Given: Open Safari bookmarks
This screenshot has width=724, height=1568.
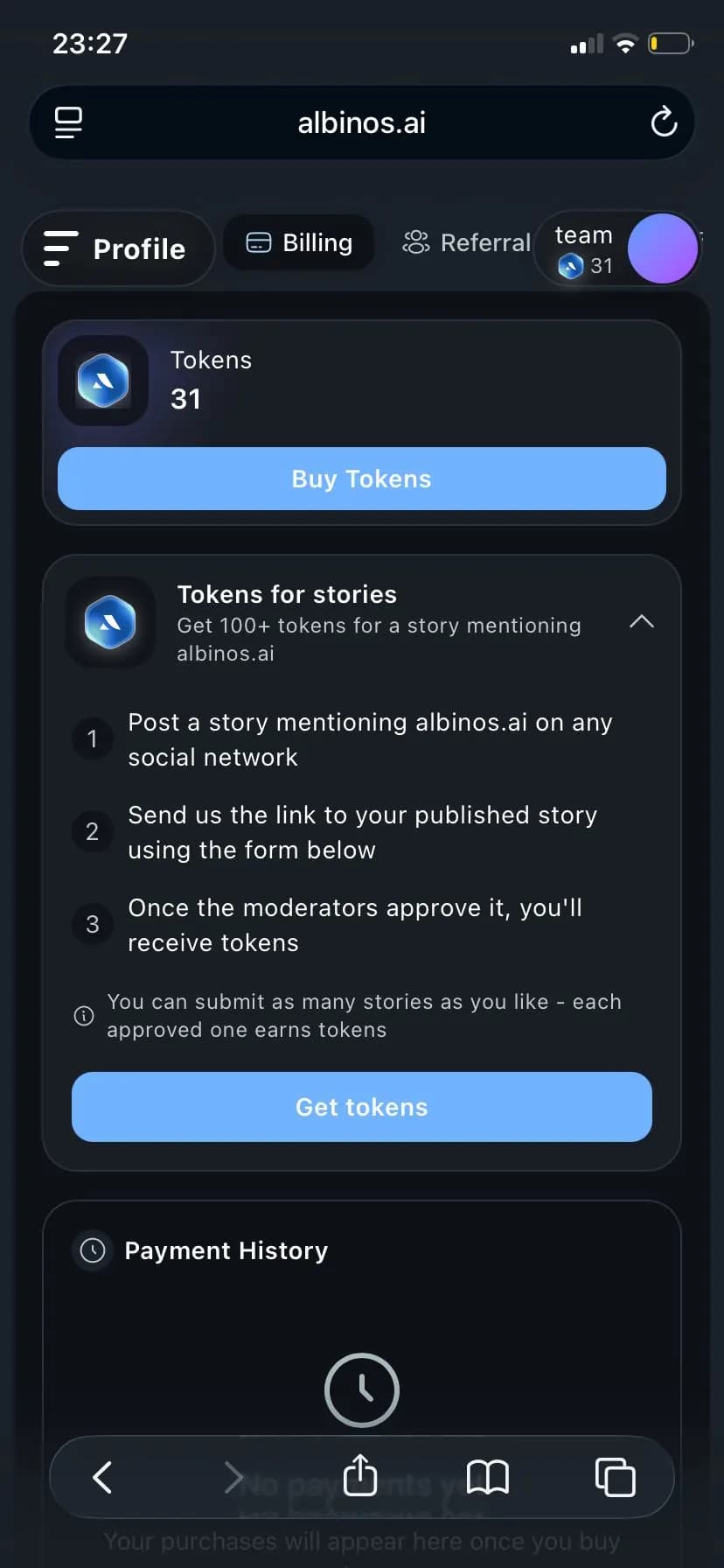Looking at the screenshot, I should pos(488,1477).
